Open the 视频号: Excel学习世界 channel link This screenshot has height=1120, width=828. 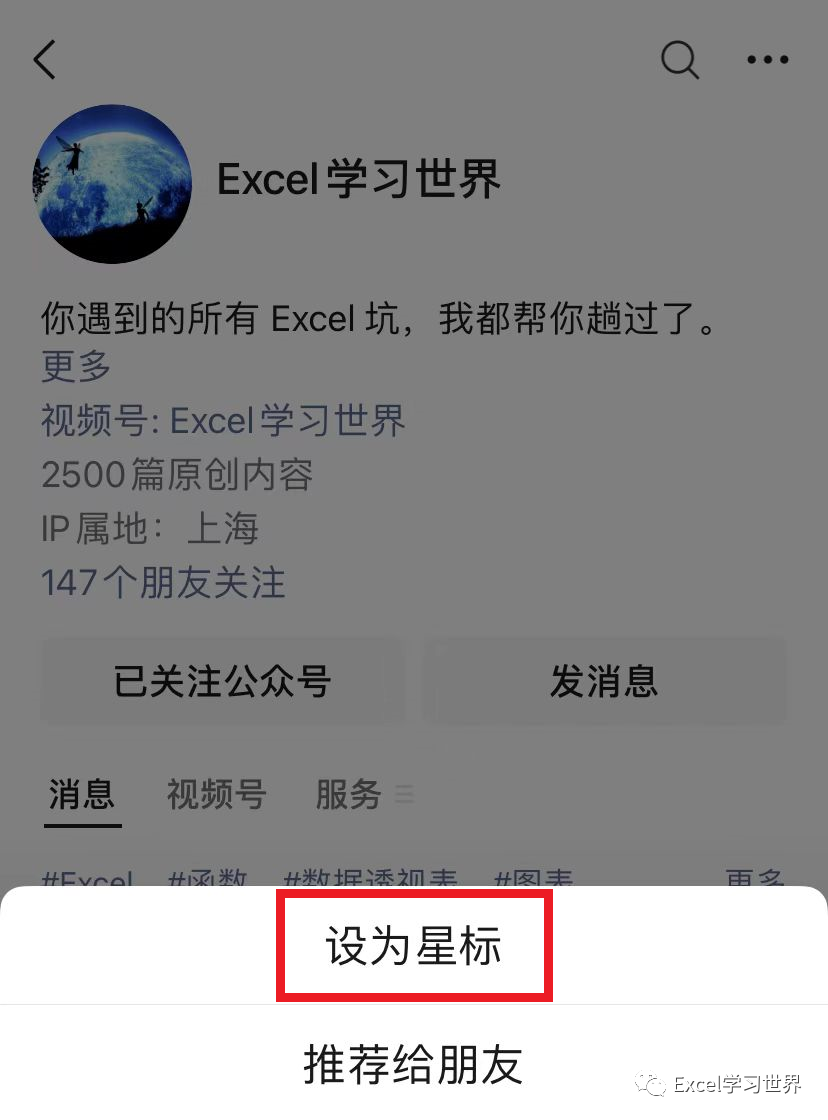(222, 421)
